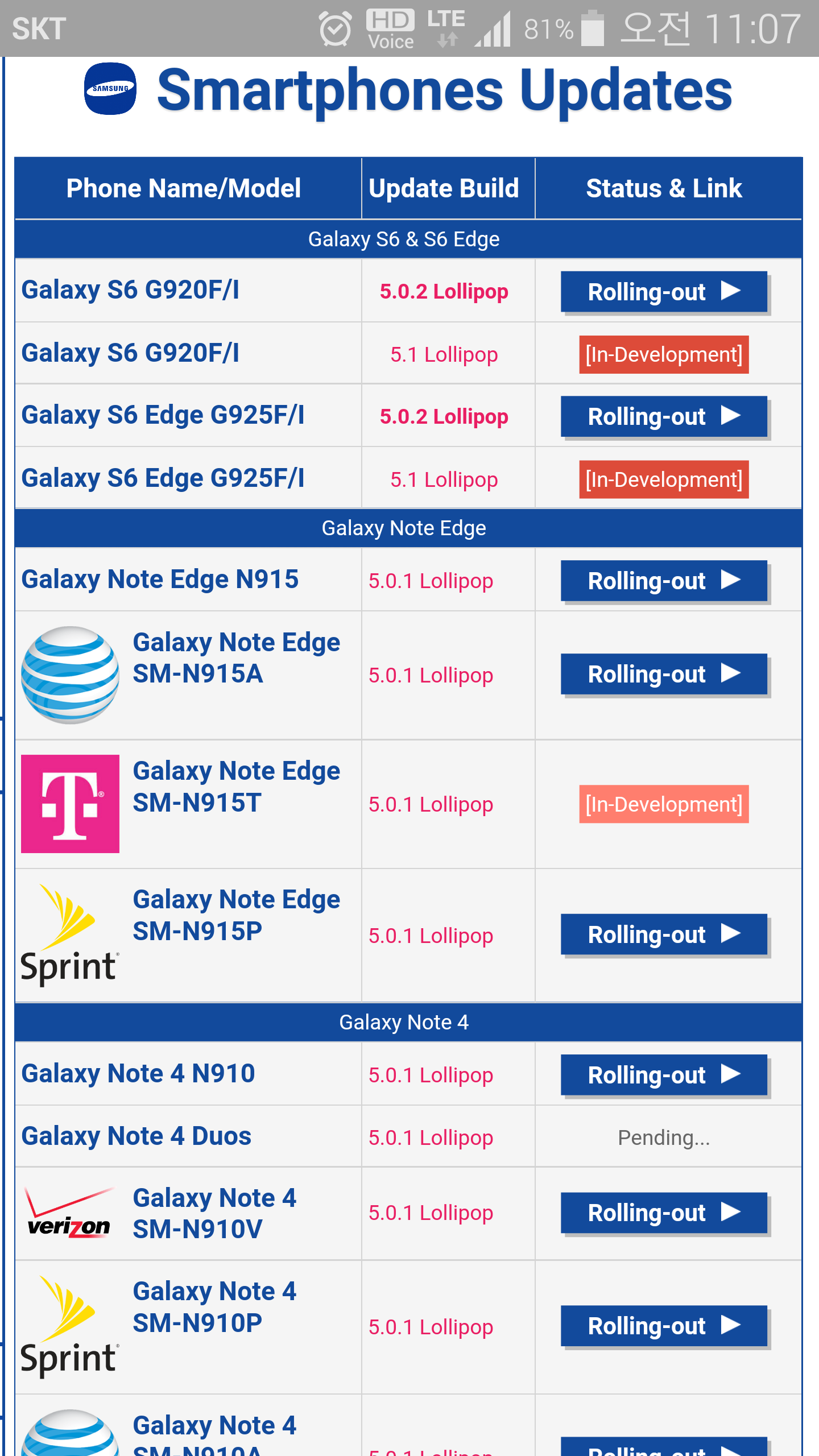Viewport: 819px width, 1456px height.
Task: Tap Rolling-out for Galaxy Note 4 N910
Action: pyautogui.click(x=664, y=1075)
